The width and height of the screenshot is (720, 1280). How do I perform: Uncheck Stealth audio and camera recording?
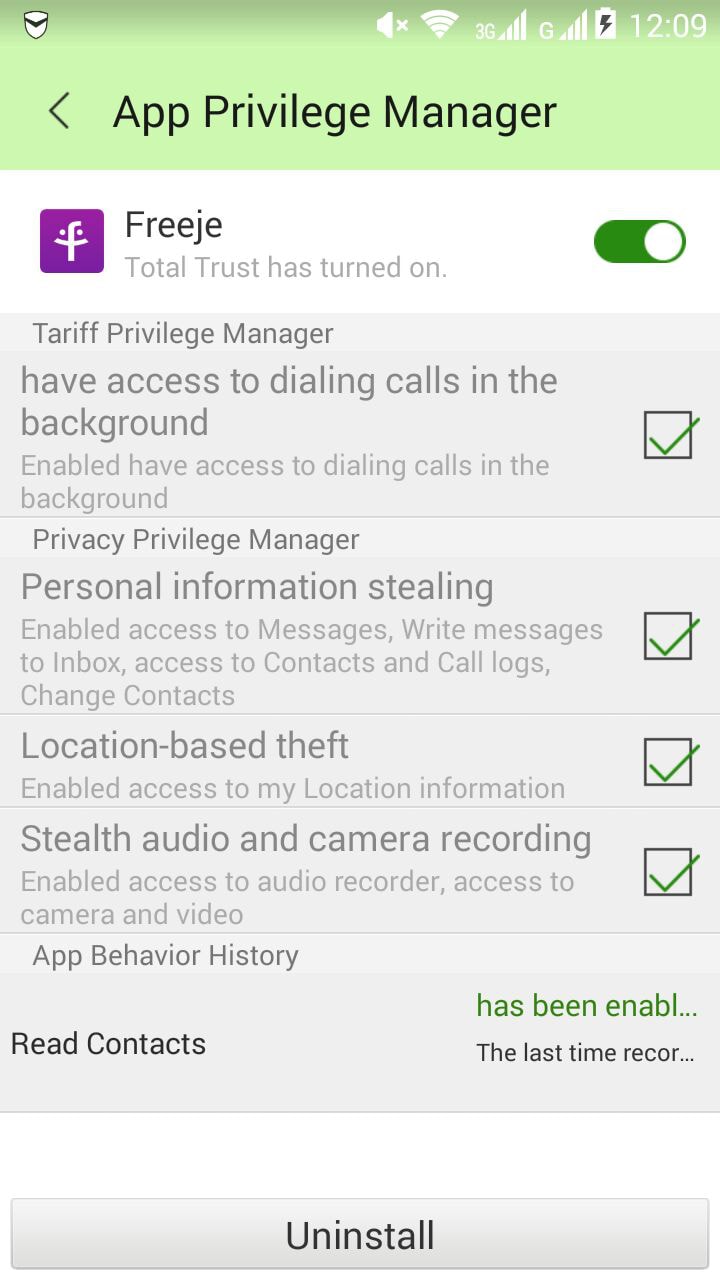point(670,872)
